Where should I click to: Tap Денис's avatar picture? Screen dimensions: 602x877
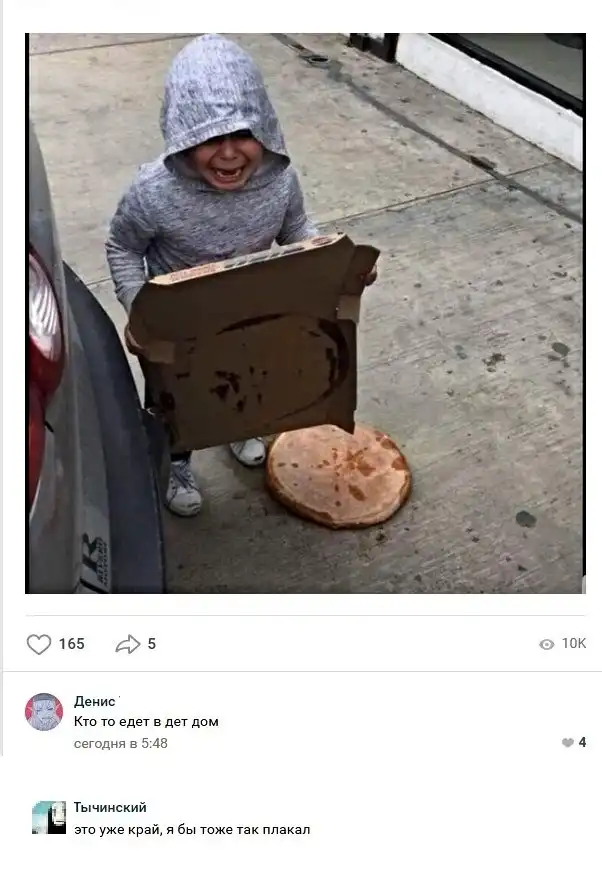pos(44,712)
